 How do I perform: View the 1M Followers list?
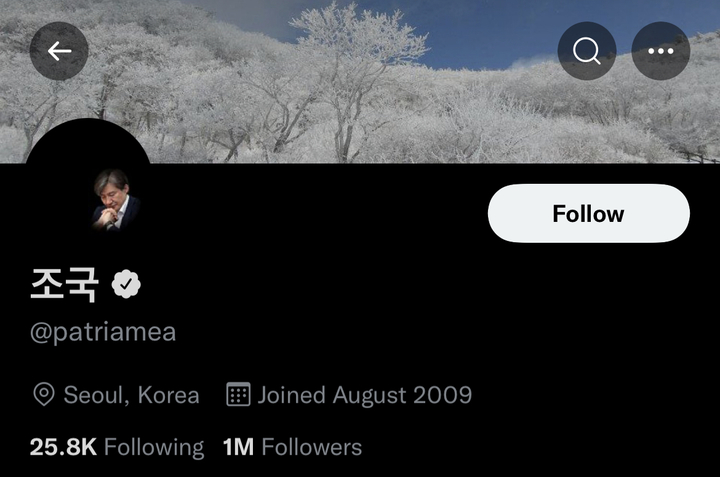[292, 447]
